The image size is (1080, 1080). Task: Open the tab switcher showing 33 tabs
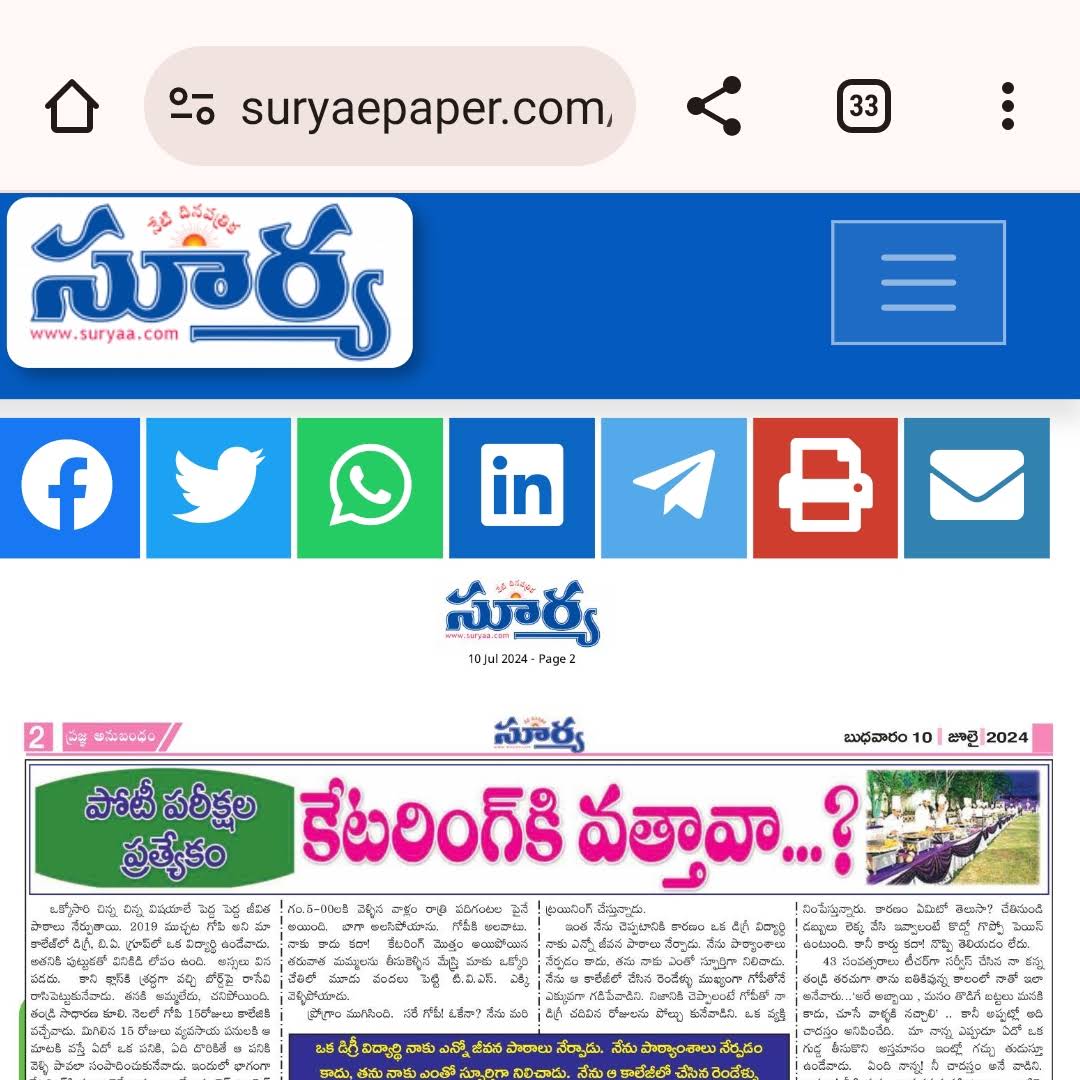point(863,107)
